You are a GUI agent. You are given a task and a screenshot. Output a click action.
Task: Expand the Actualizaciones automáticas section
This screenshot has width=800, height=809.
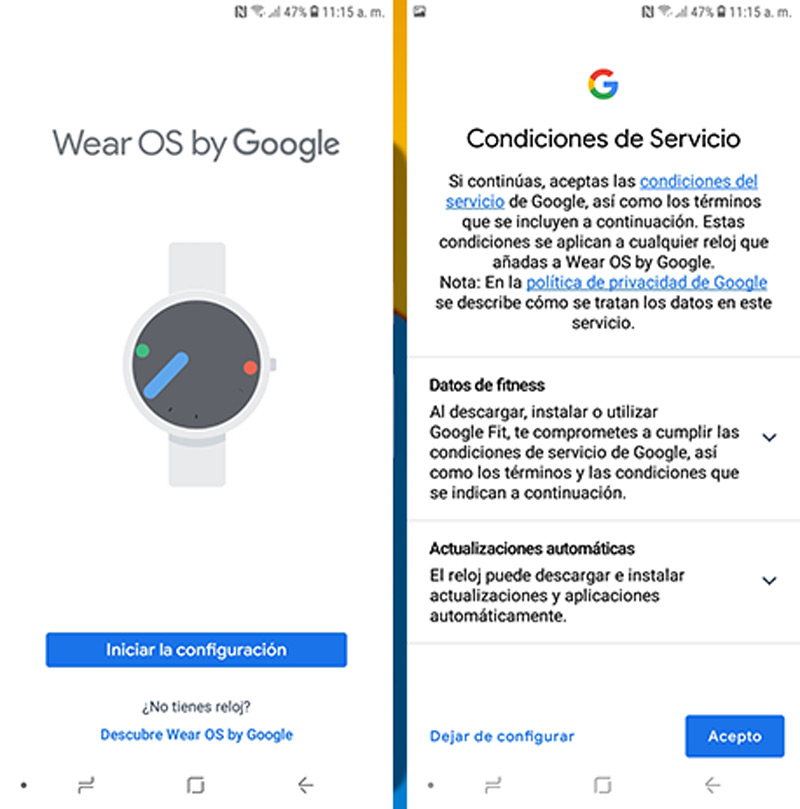tap(769, 581)
